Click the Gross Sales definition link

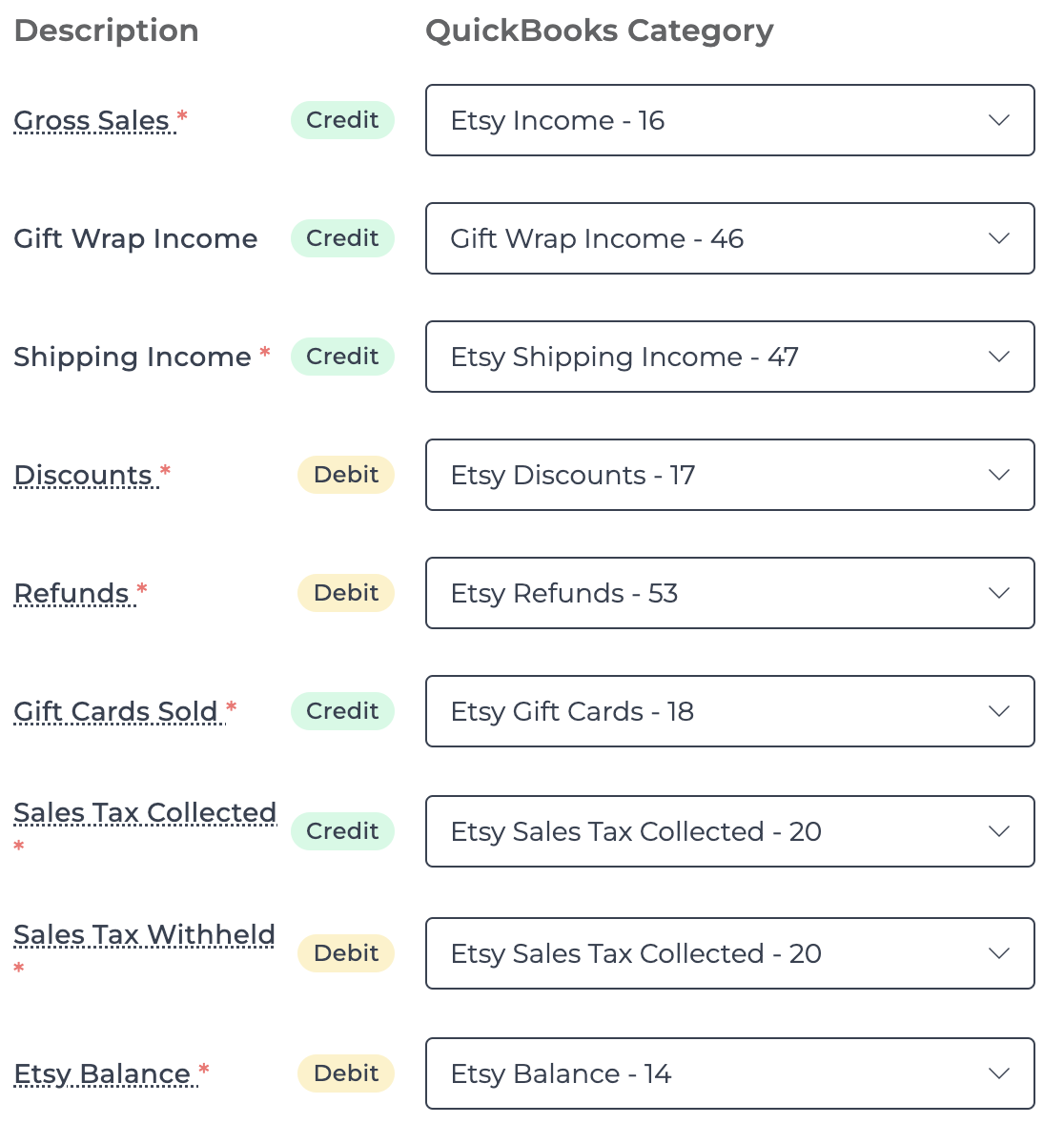coord(89,120)
